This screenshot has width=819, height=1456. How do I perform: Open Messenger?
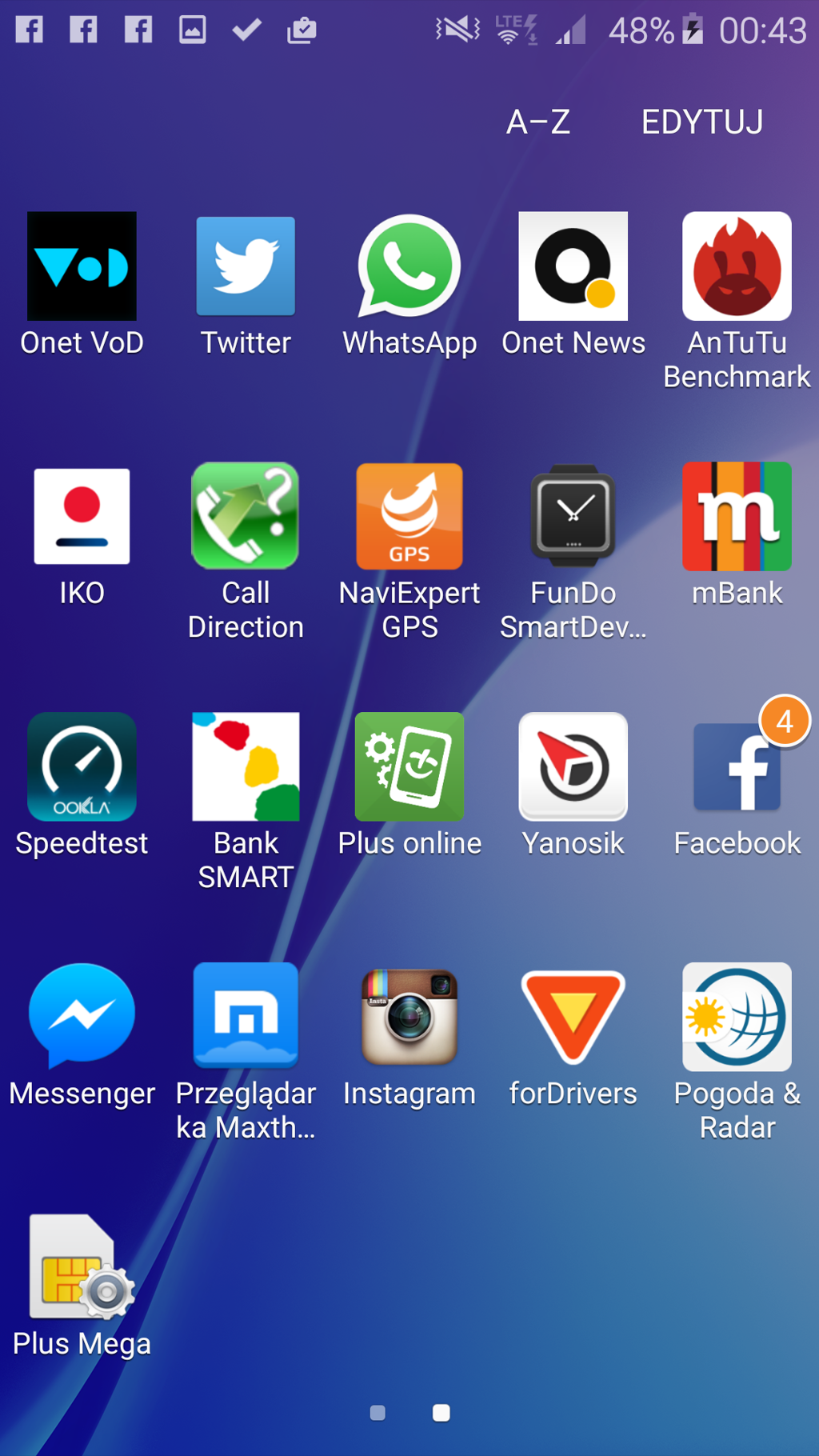tap(82, 1016)
